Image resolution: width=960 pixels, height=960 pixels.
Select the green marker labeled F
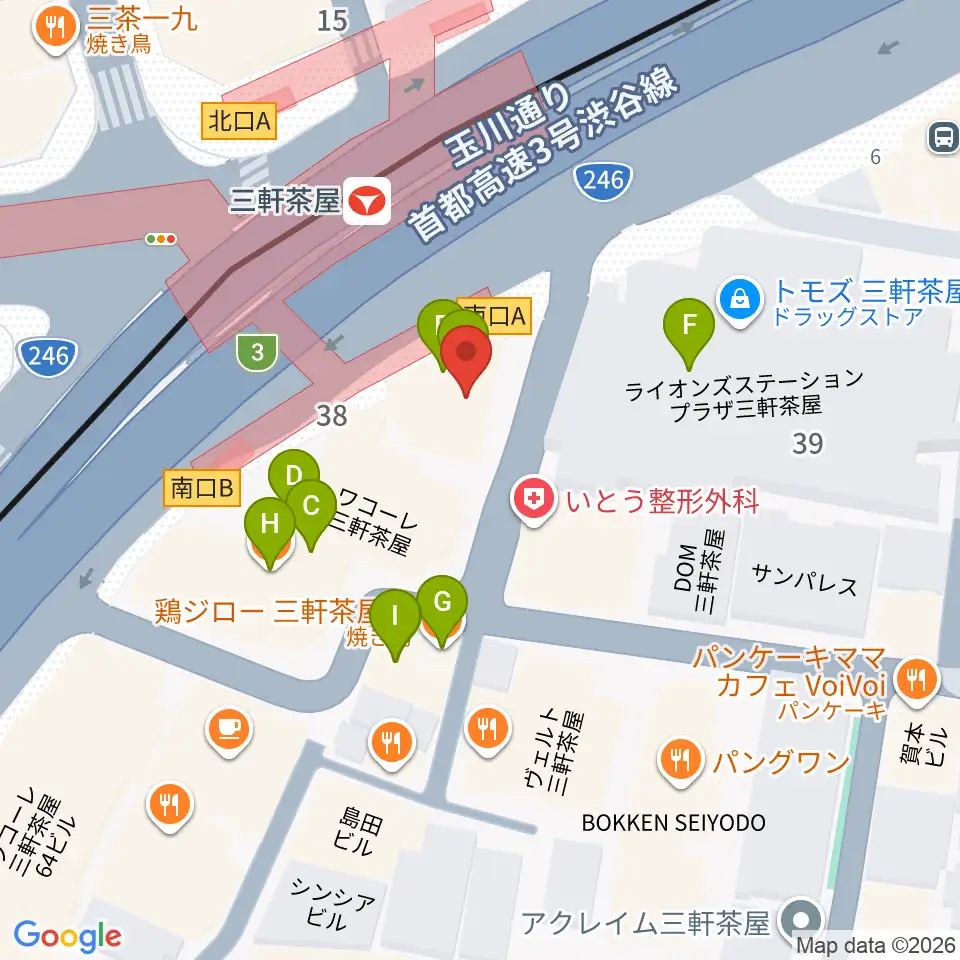tap(689, 334)
